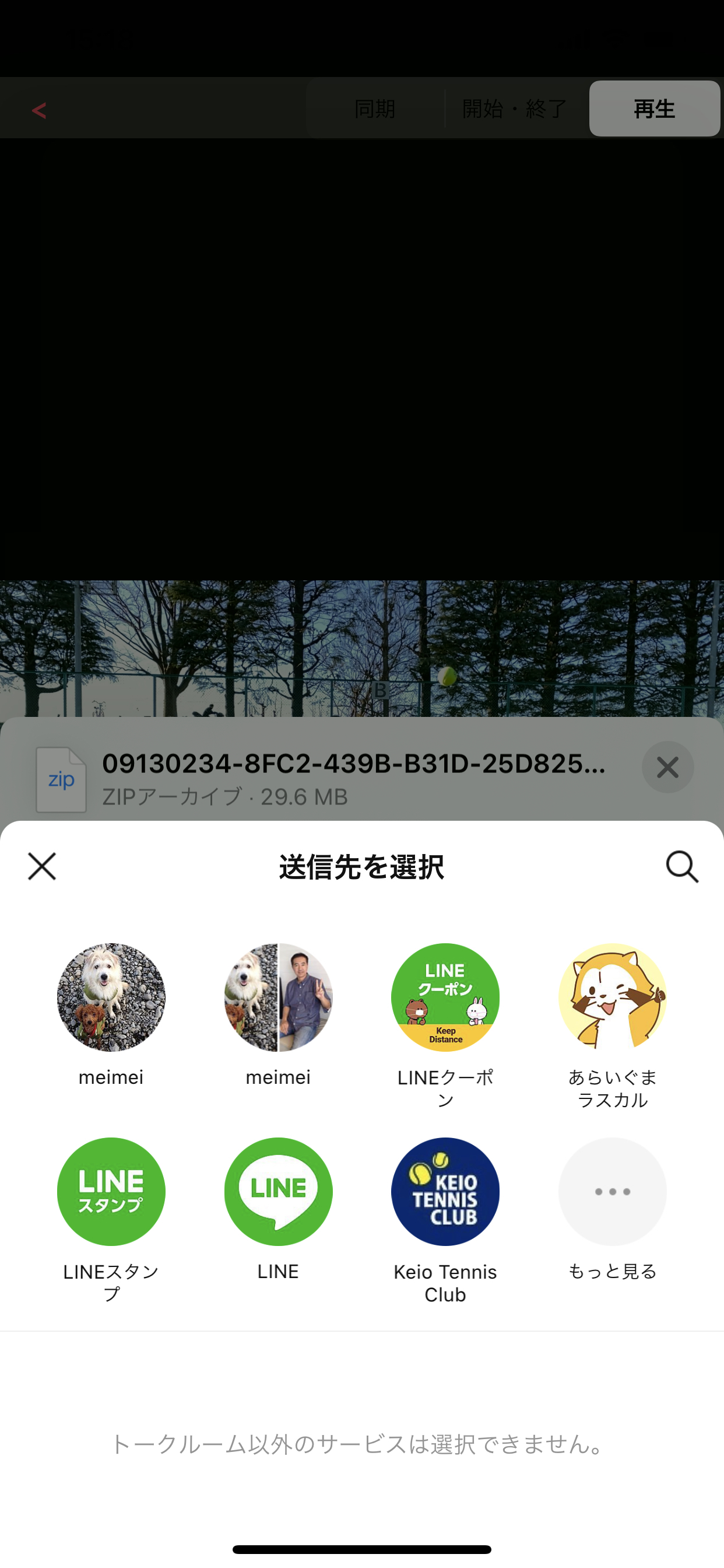Choose LINEクーポン as recipient

click(445, 998)
